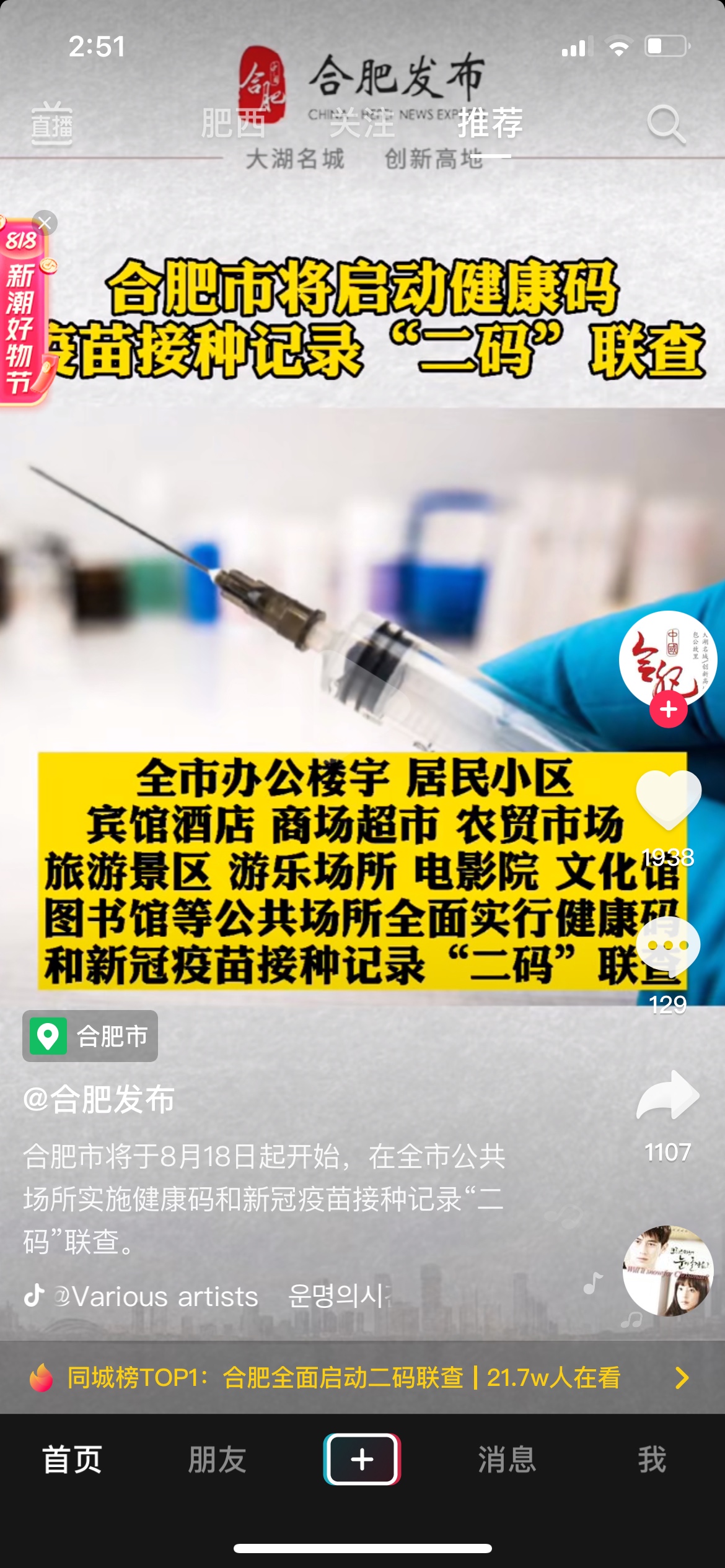Open the 消息 tab
The width and height of the screenshot is (725, 1568).
(x=506, y=1460)
